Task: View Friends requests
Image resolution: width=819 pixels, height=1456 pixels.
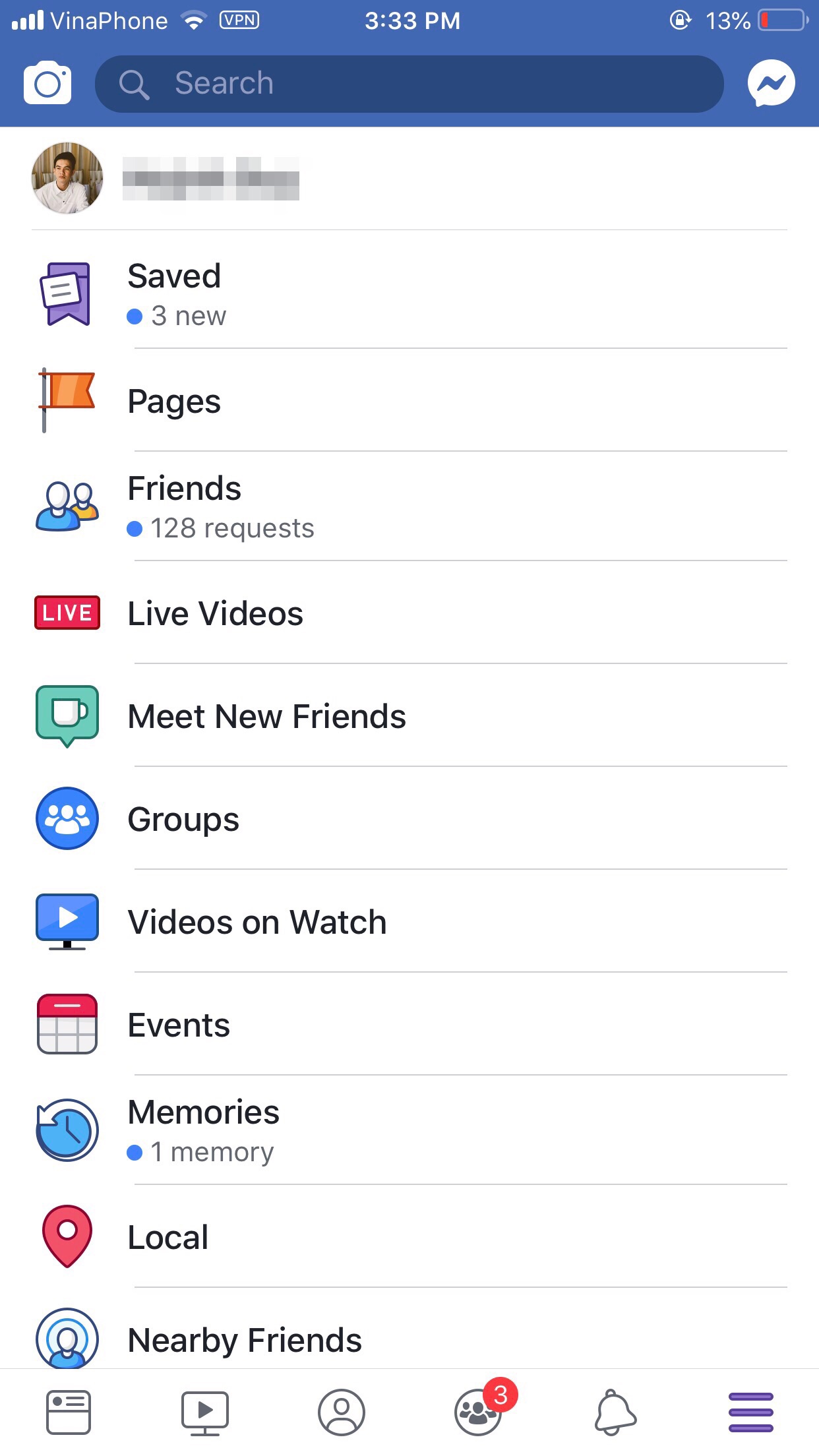Action: coord(220,506)
